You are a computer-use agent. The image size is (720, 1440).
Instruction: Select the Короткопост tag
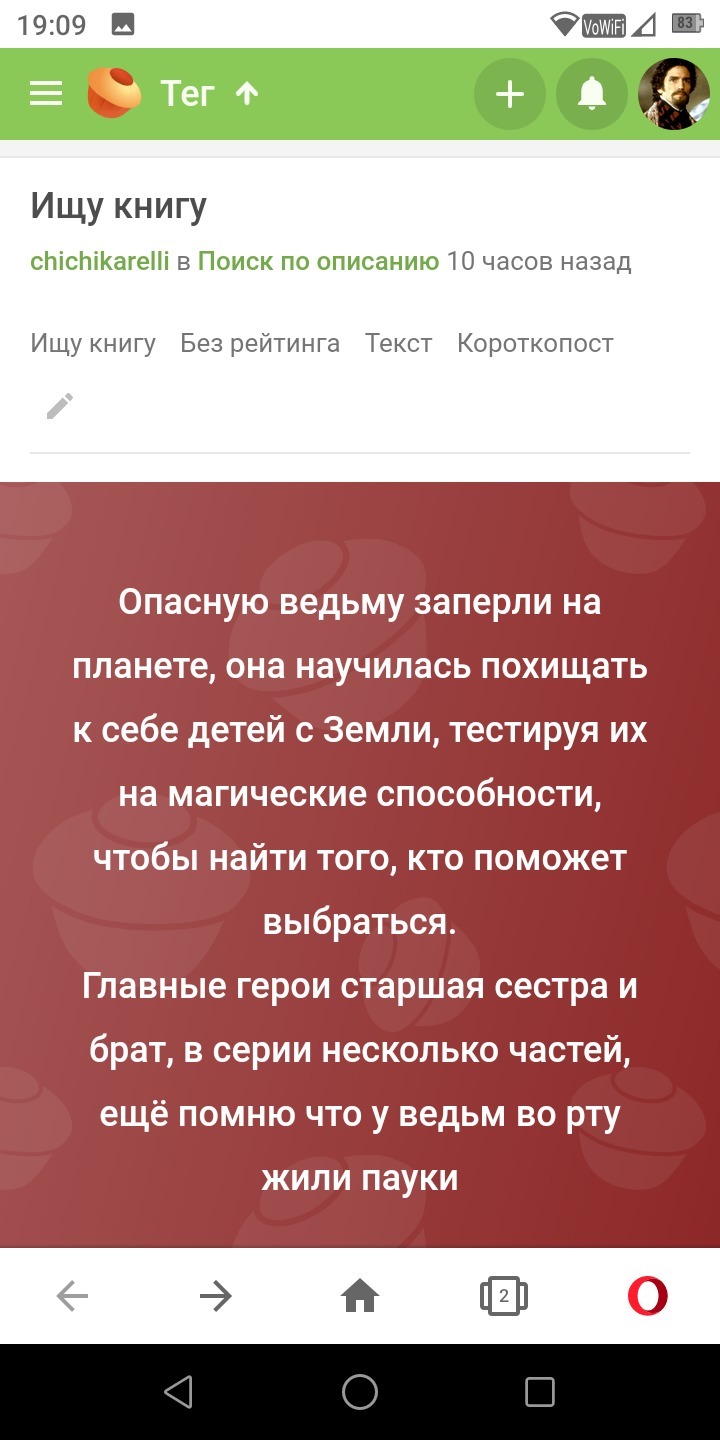535,343
